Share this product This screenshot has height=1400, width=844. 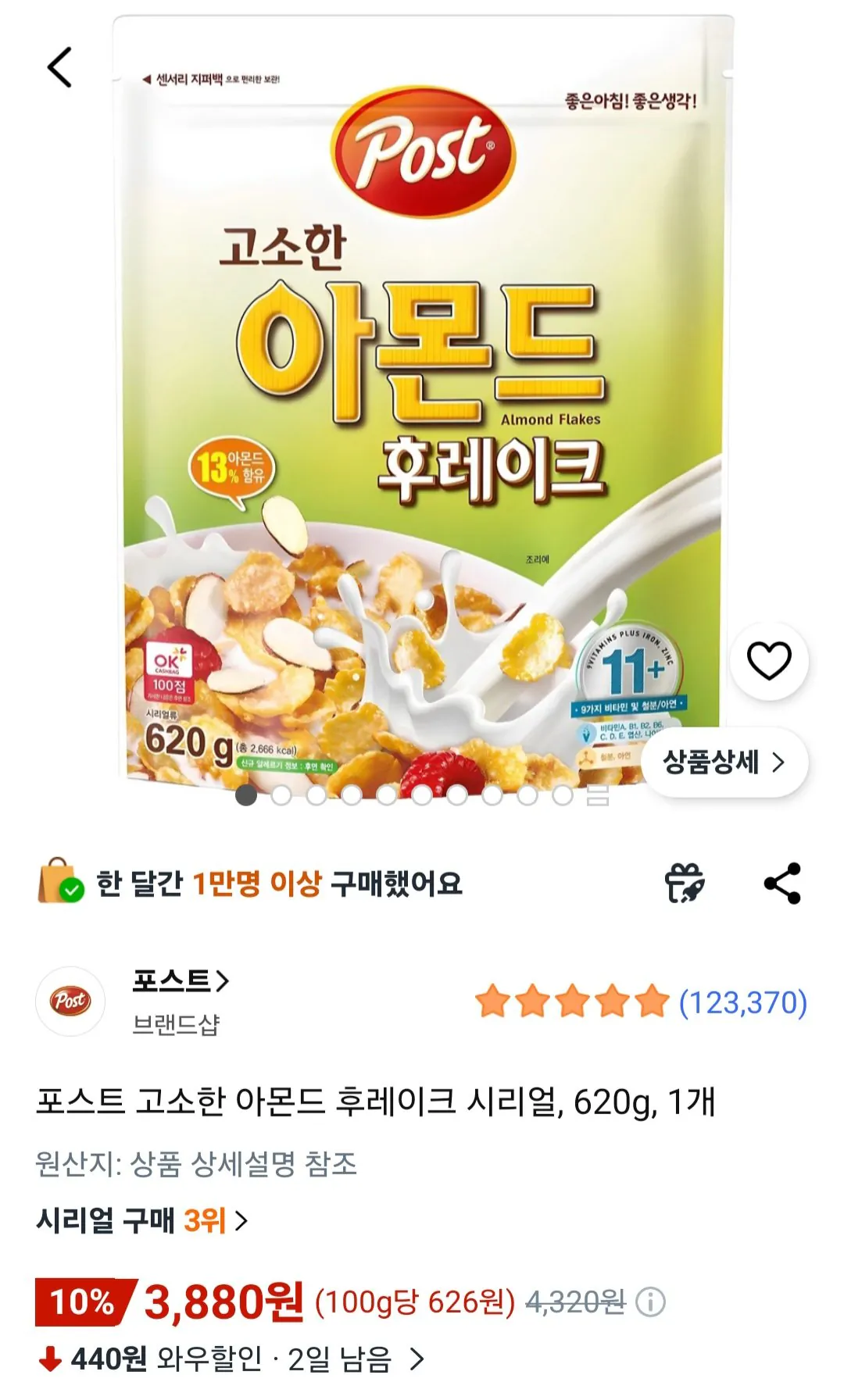781,881
